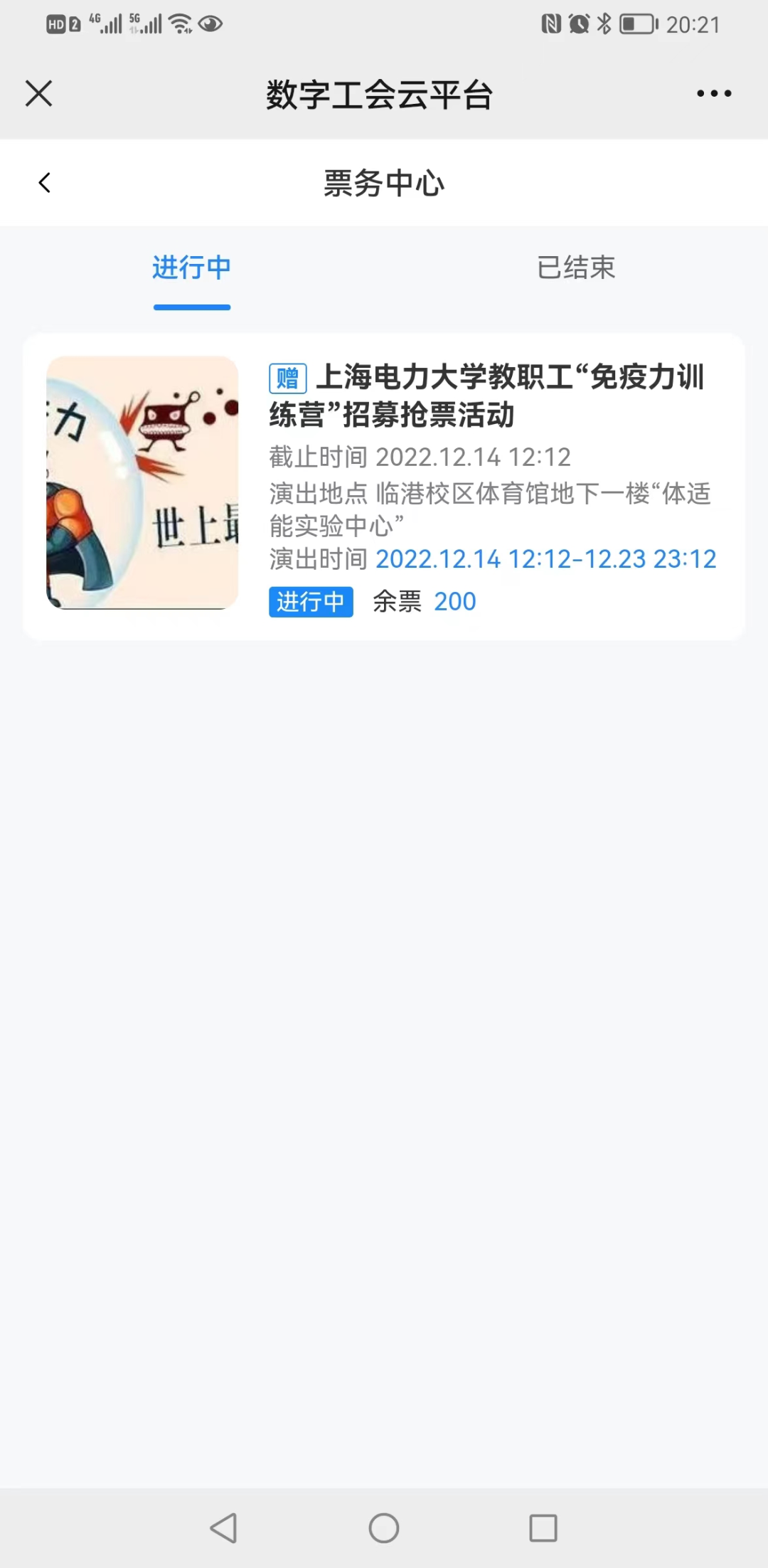Select the 进行中 tab
Image resolution: width=768 pixels, height=1568 pixels.
click(191, 268)
